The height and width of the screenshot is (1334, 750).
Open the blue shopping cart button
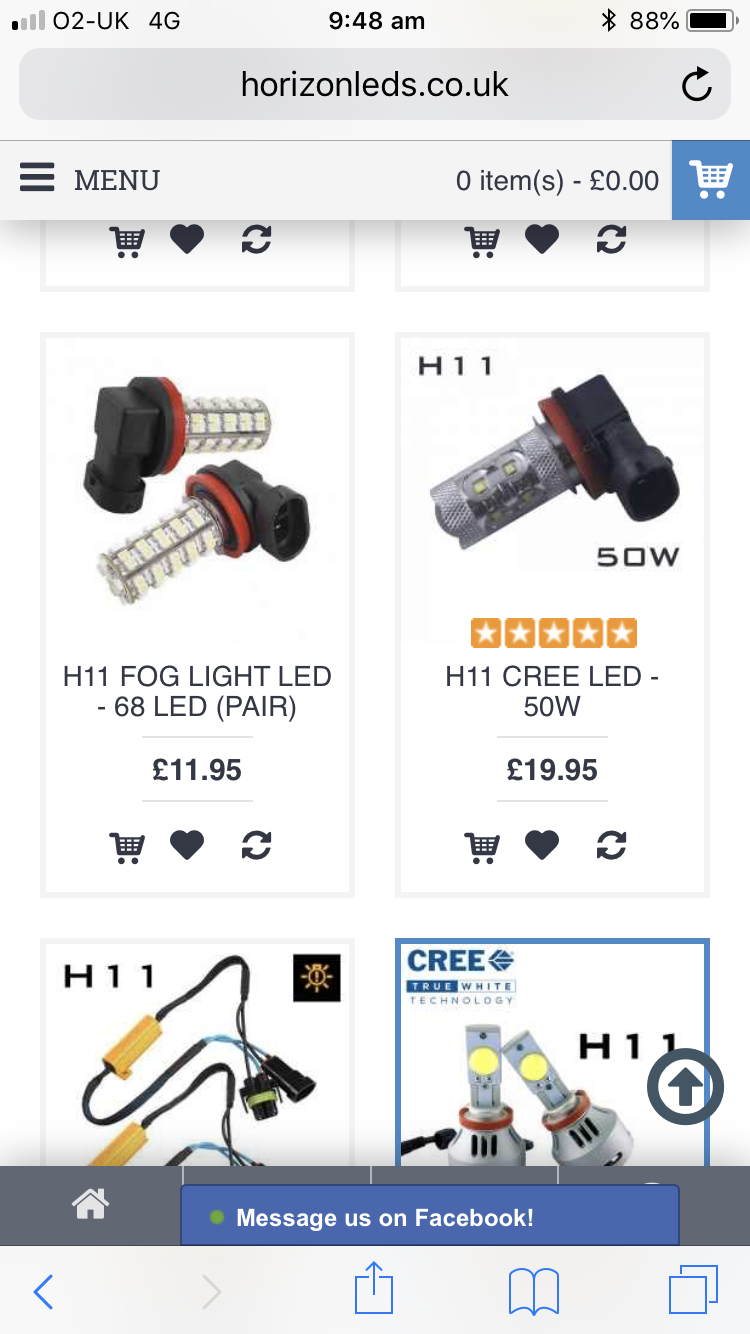711,180
